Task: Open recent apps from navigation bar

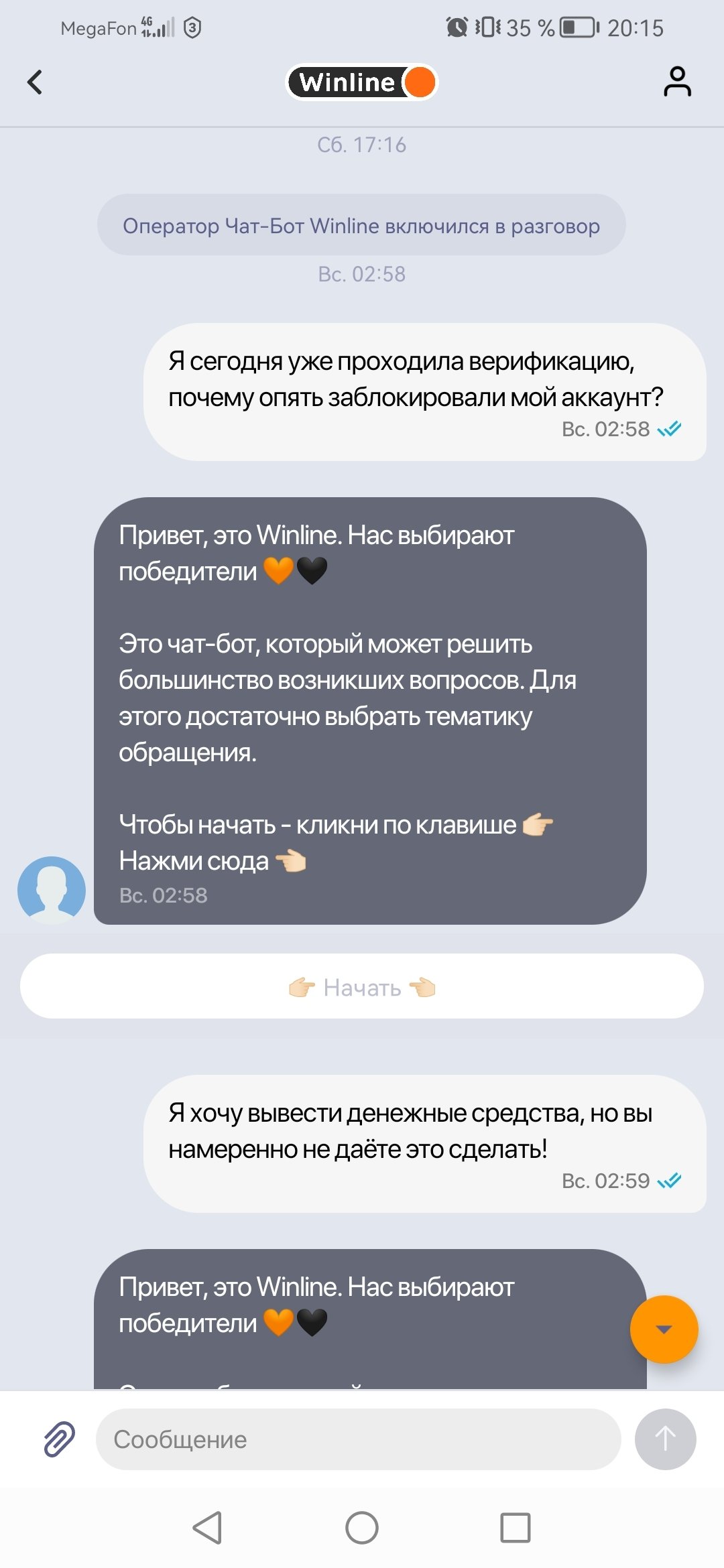Action: (x=515, y=1528)
